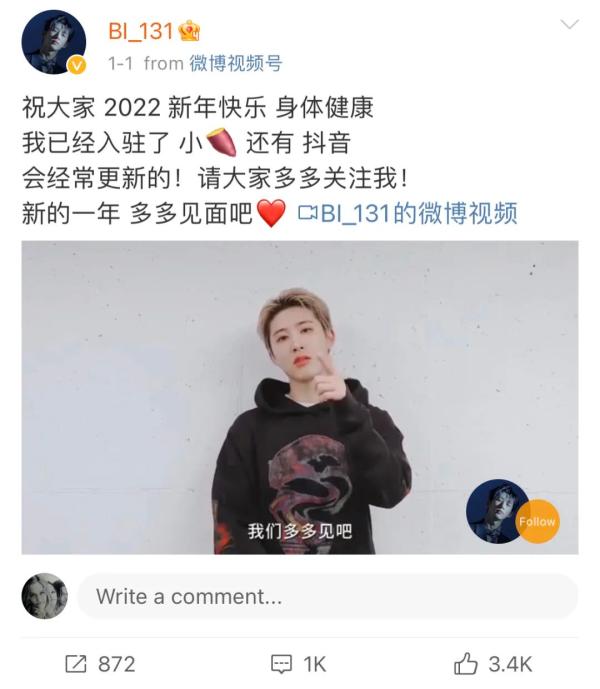Follow BI_131 via the orange Follow button
The image size is (600, 689).
point(537,521)
